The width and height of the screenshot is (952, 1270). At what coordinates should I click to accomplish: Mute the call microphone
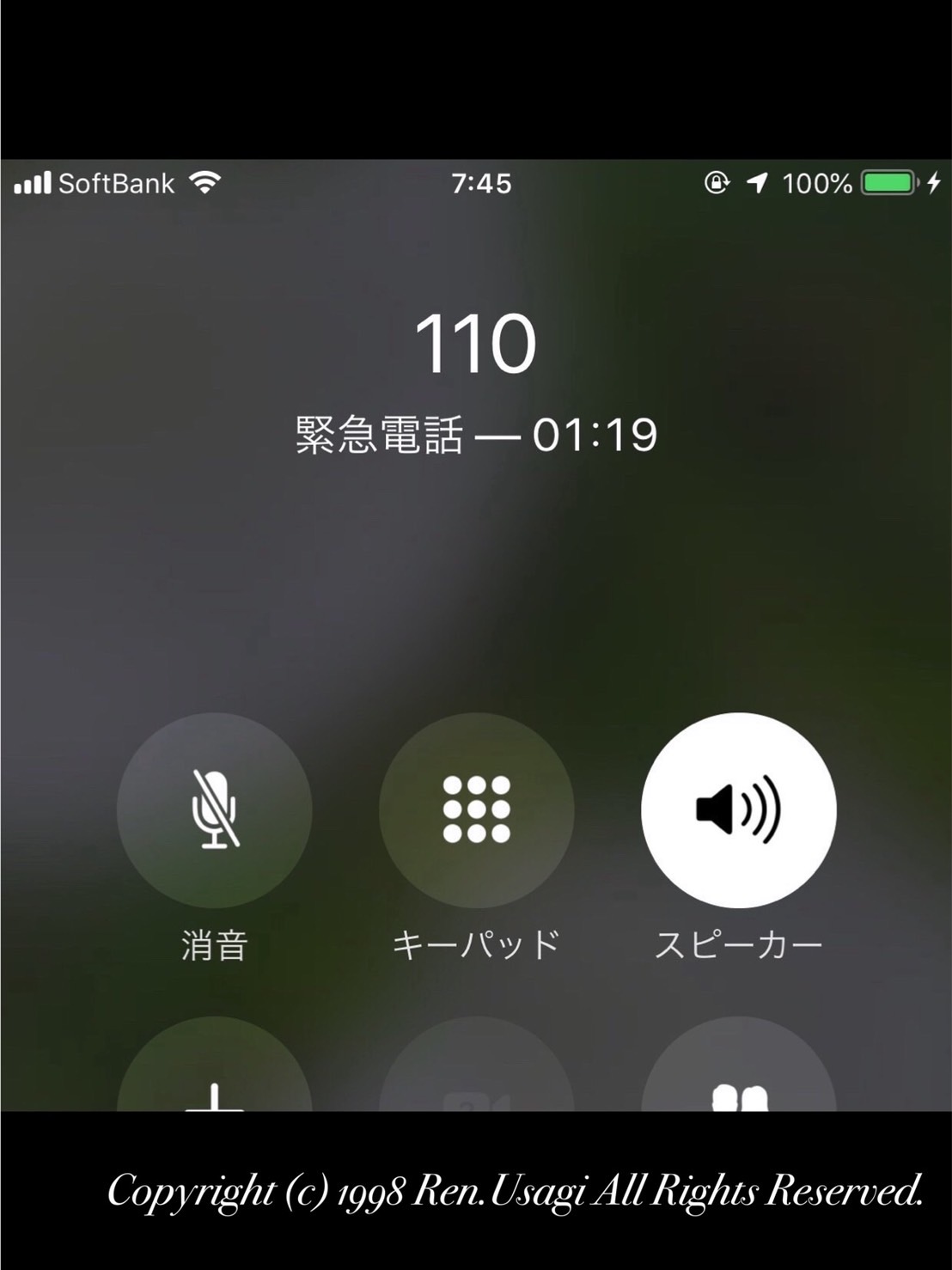tap(214, 809)
